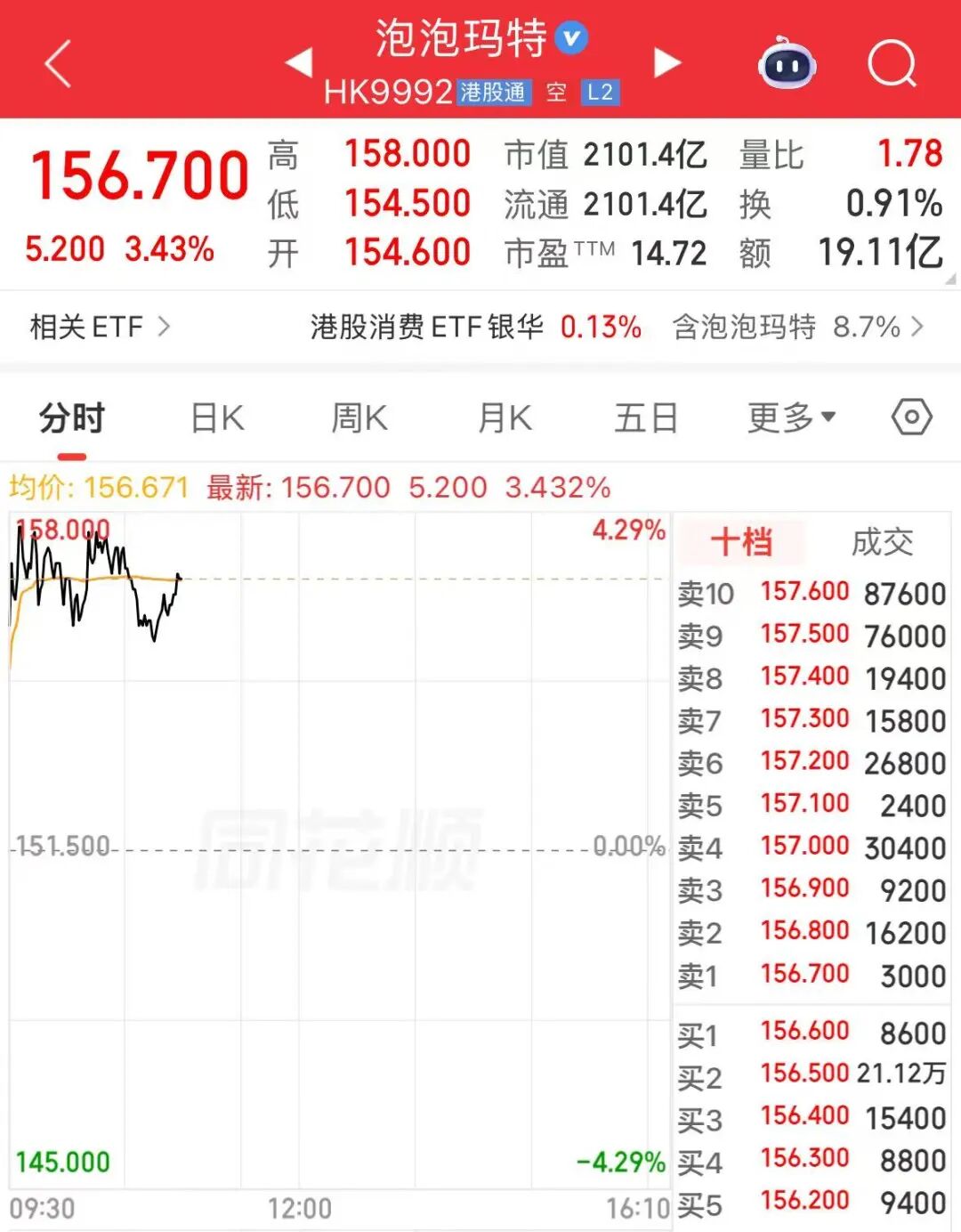961x1232 pixels.
Task: Switch to the 周K chart
Action: 359,417
